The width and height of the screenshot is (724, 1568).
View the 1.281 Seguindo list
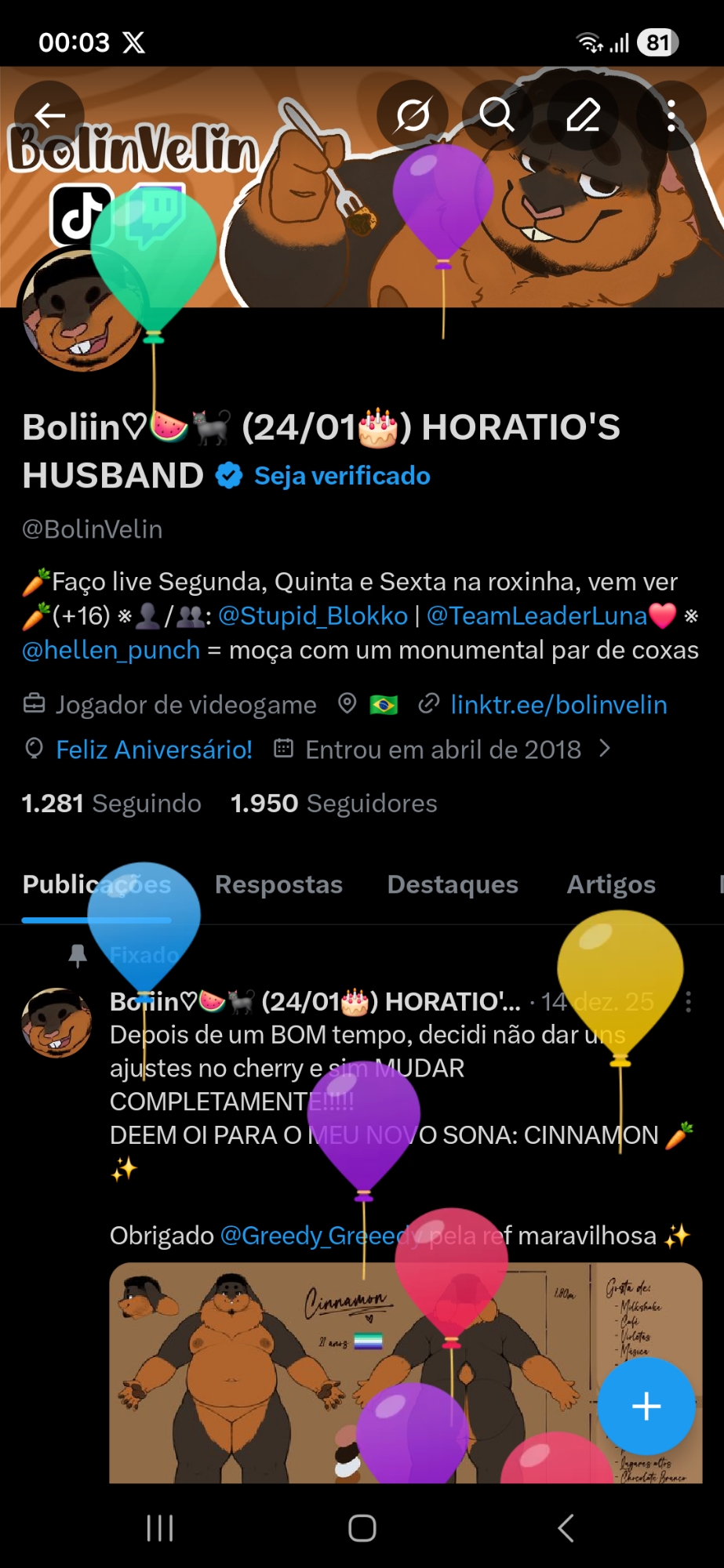click(111, 804)
